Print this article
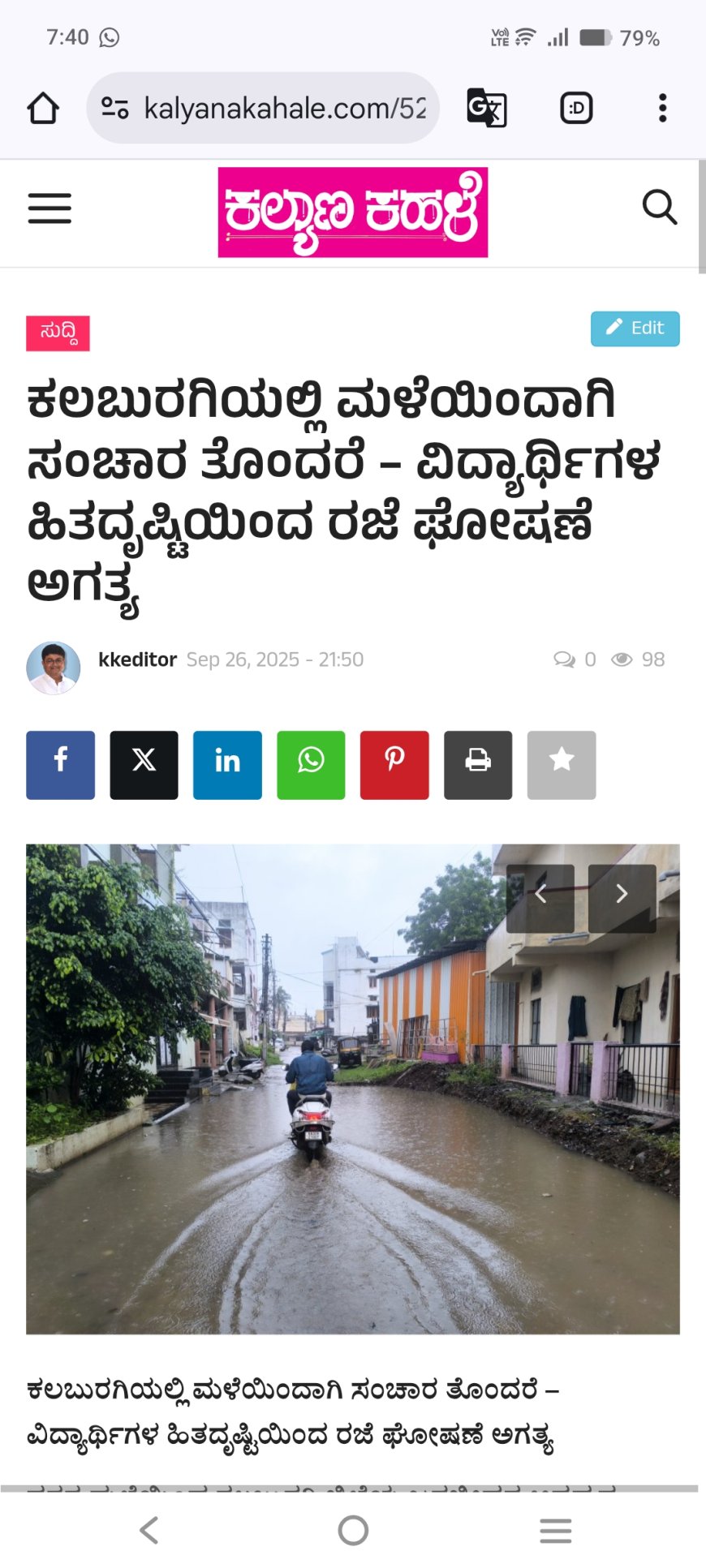This screenshot has width=706, height=1568. click(x=478, y=765)
